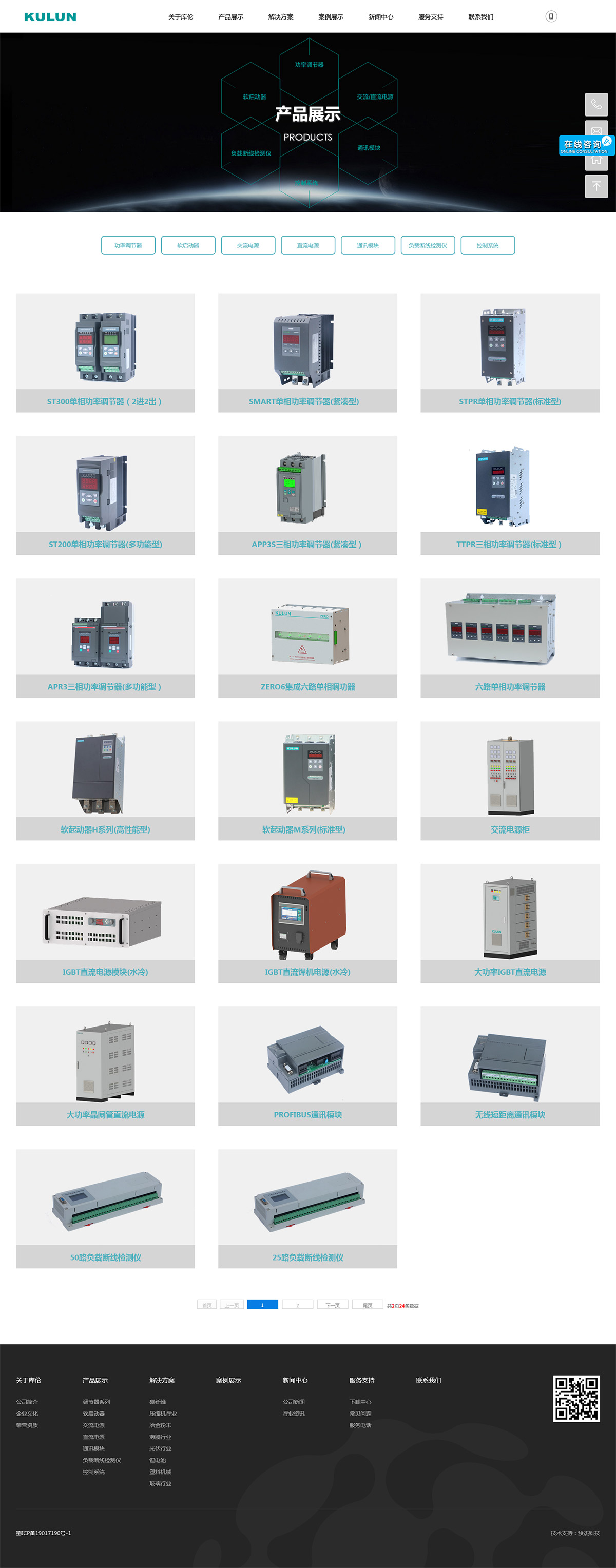This screenshot has width=616, height=1568.
Task: Open 下载中心 in footer
Action: tap(360, 1401)
